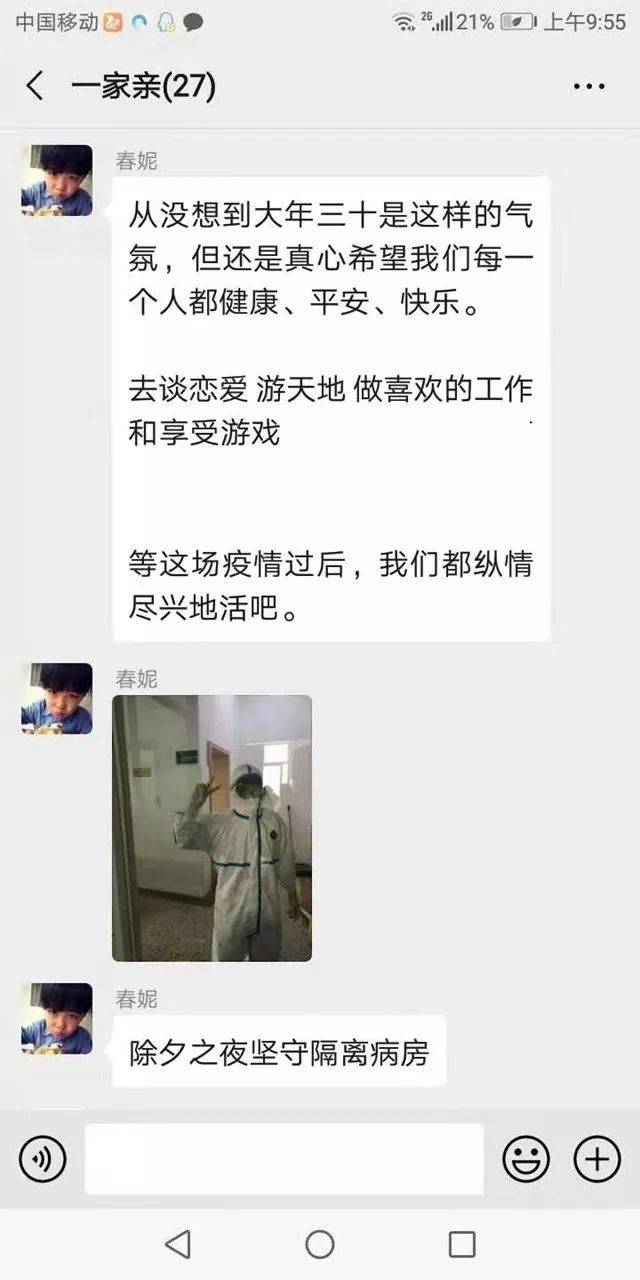Screen dimensions: 640x1280
Task: View 春妮's protective suit photo
Action: (x=212, y=828)
